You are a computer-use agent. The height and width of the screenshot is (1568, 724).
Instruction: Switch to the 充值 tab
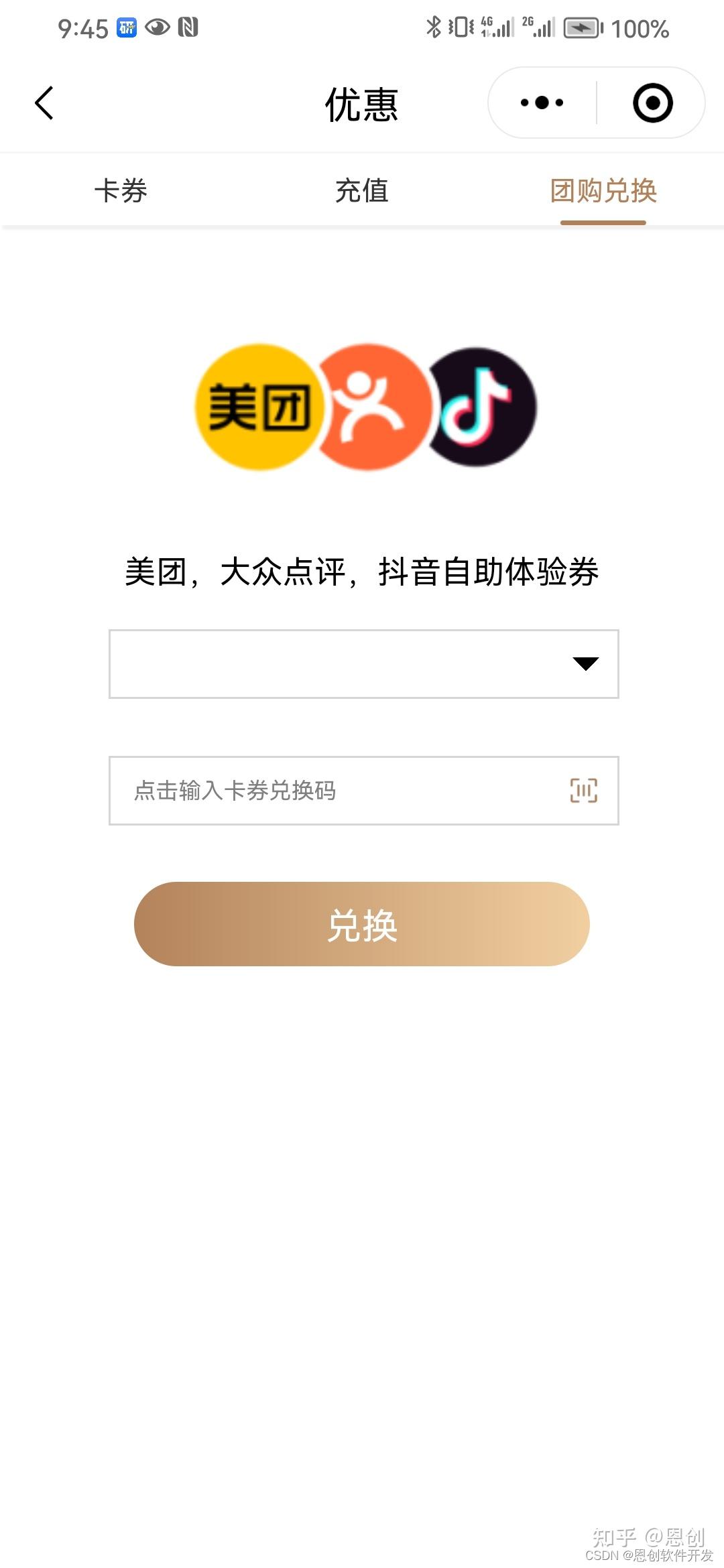[362, 191]
